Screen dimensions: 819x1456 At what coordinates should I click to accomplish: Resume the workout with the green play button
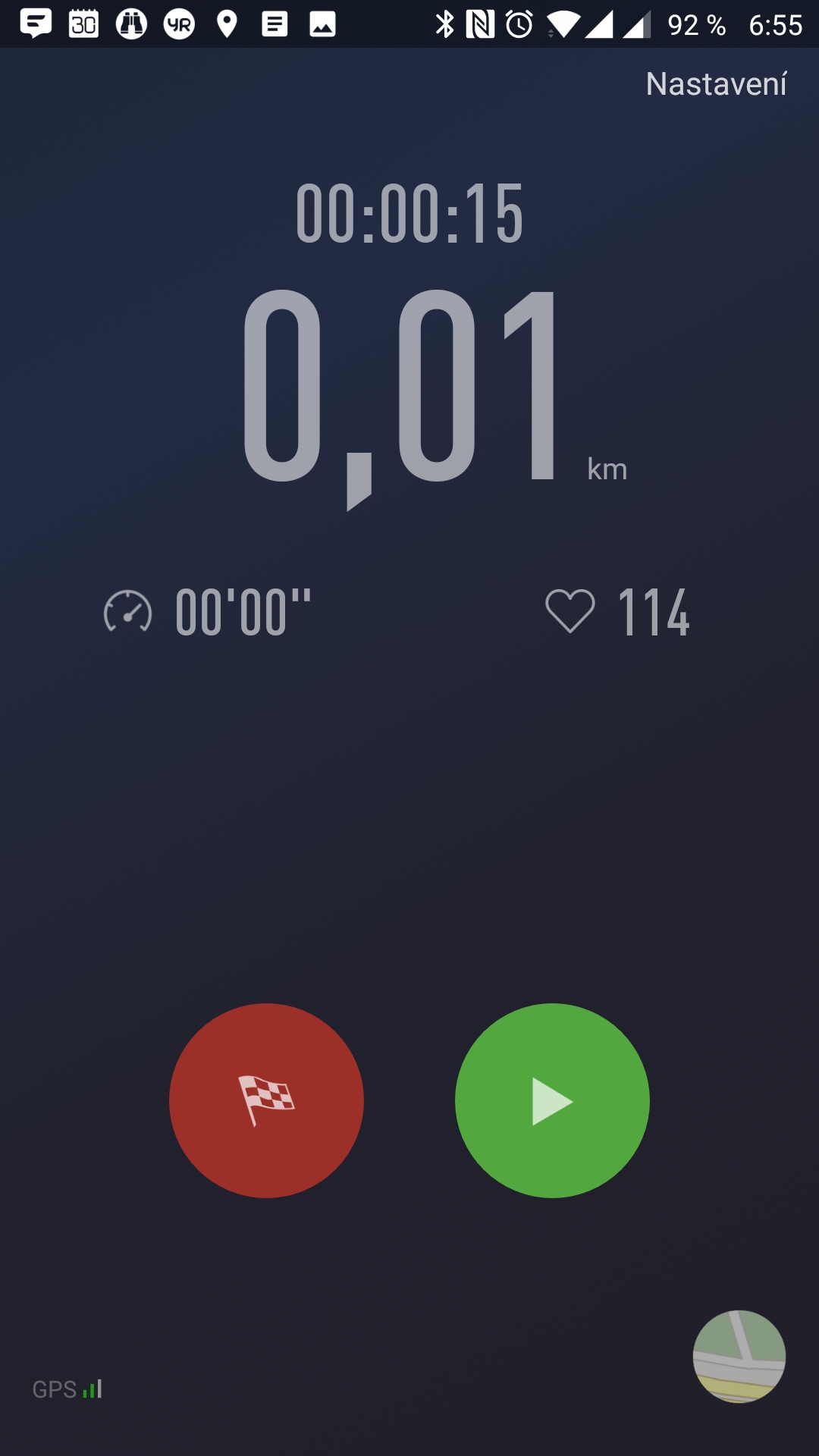pyautogui.click(x=552, y=1100)
